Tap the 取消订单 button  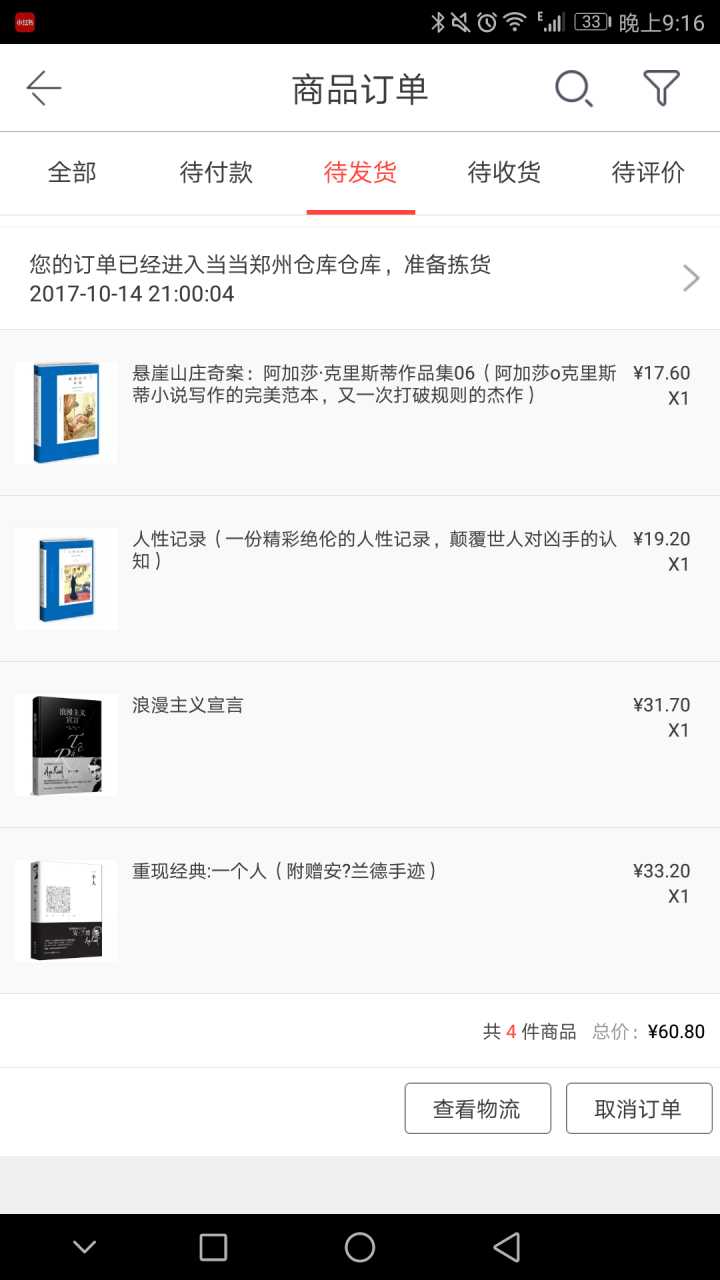coord(638,1108)
